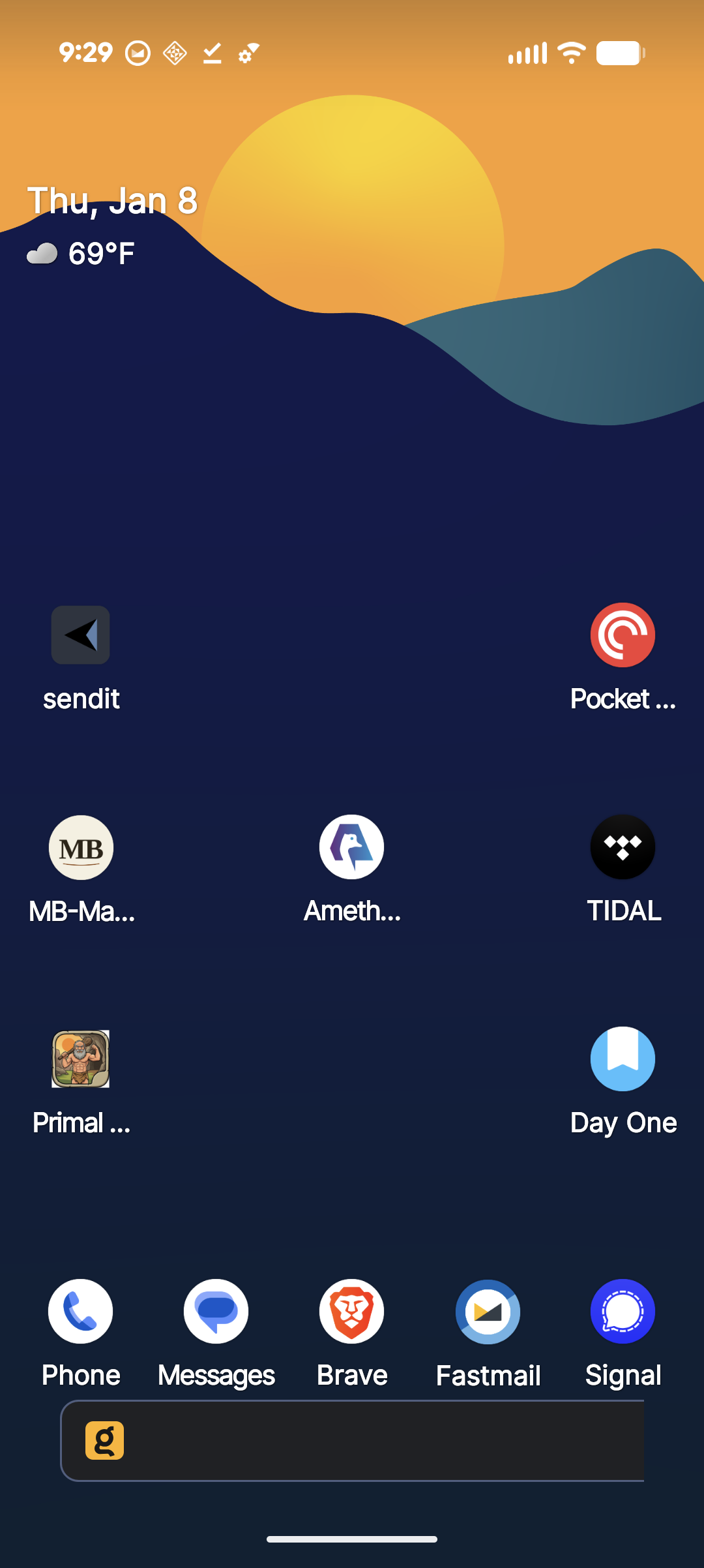The image size is (704, 1568).
Task: Open the Brave browser
Action: (x=351, y=1311)
